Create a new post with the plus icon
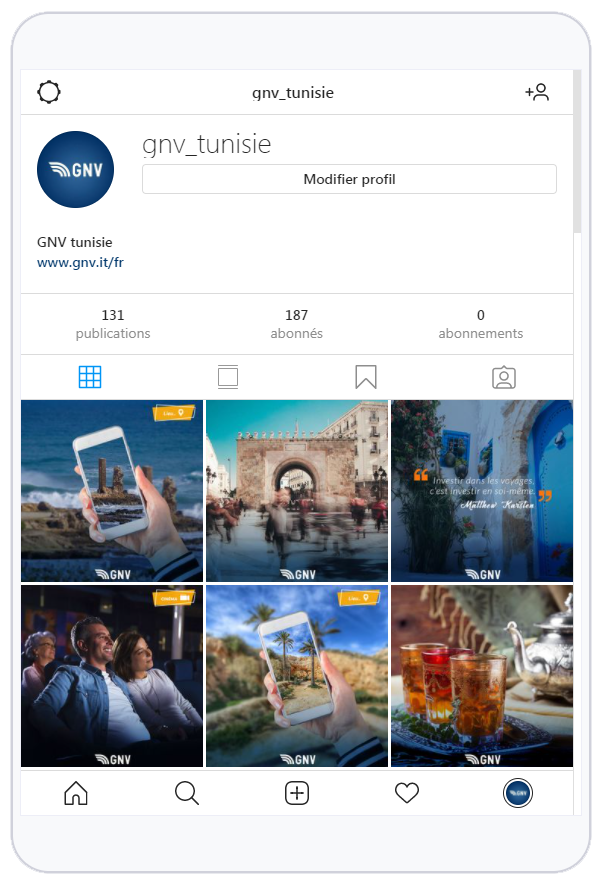 (x=297, y=793)
